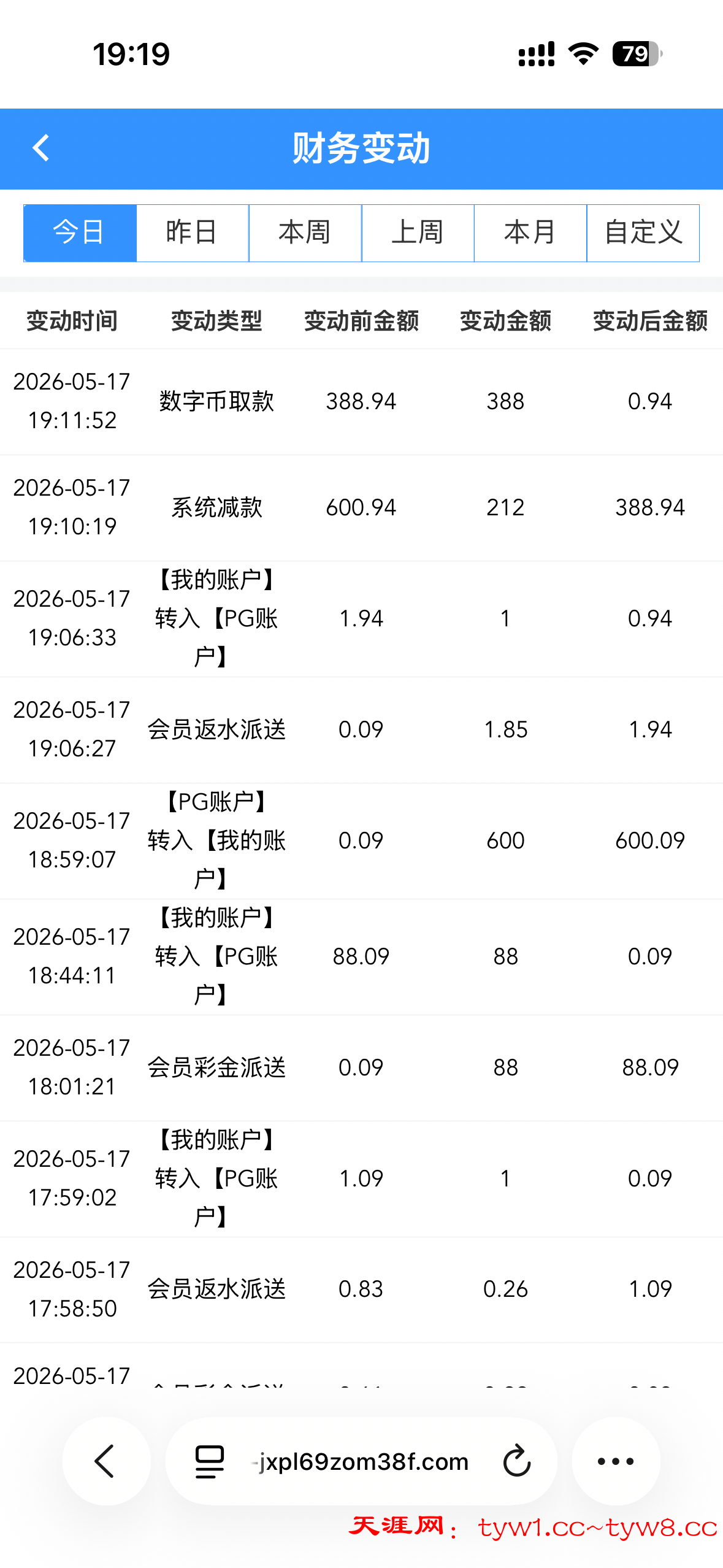The height and width of the screenshot is (1568, 723).
Task: Go back from the 财务变动 page
Action: 40,148
